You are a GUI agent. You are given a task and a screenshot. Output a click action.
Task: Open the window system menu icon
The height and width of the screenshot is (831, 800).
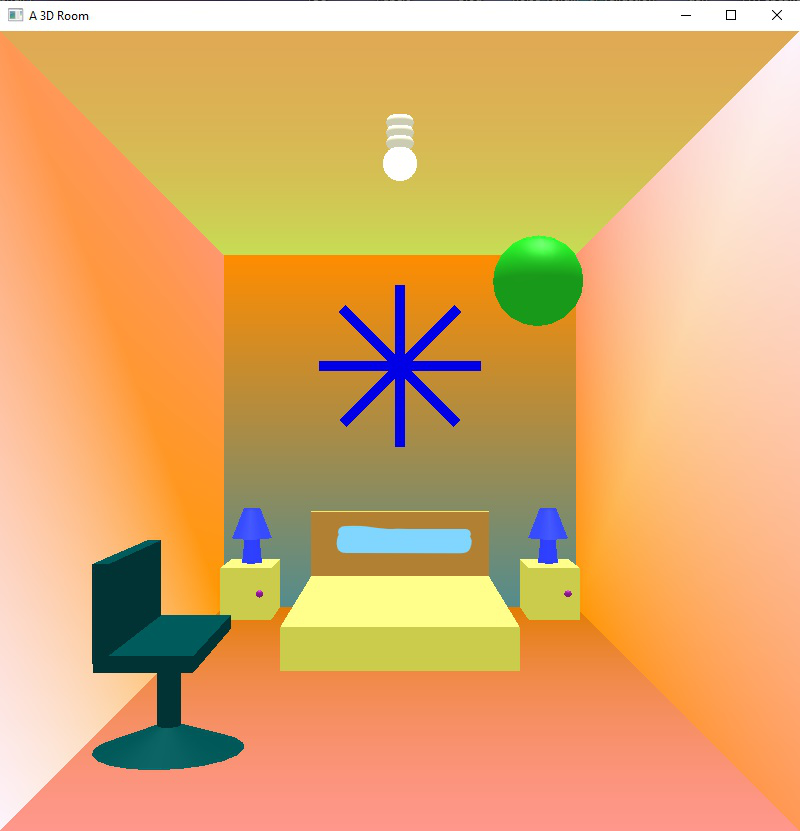[15, 15]
